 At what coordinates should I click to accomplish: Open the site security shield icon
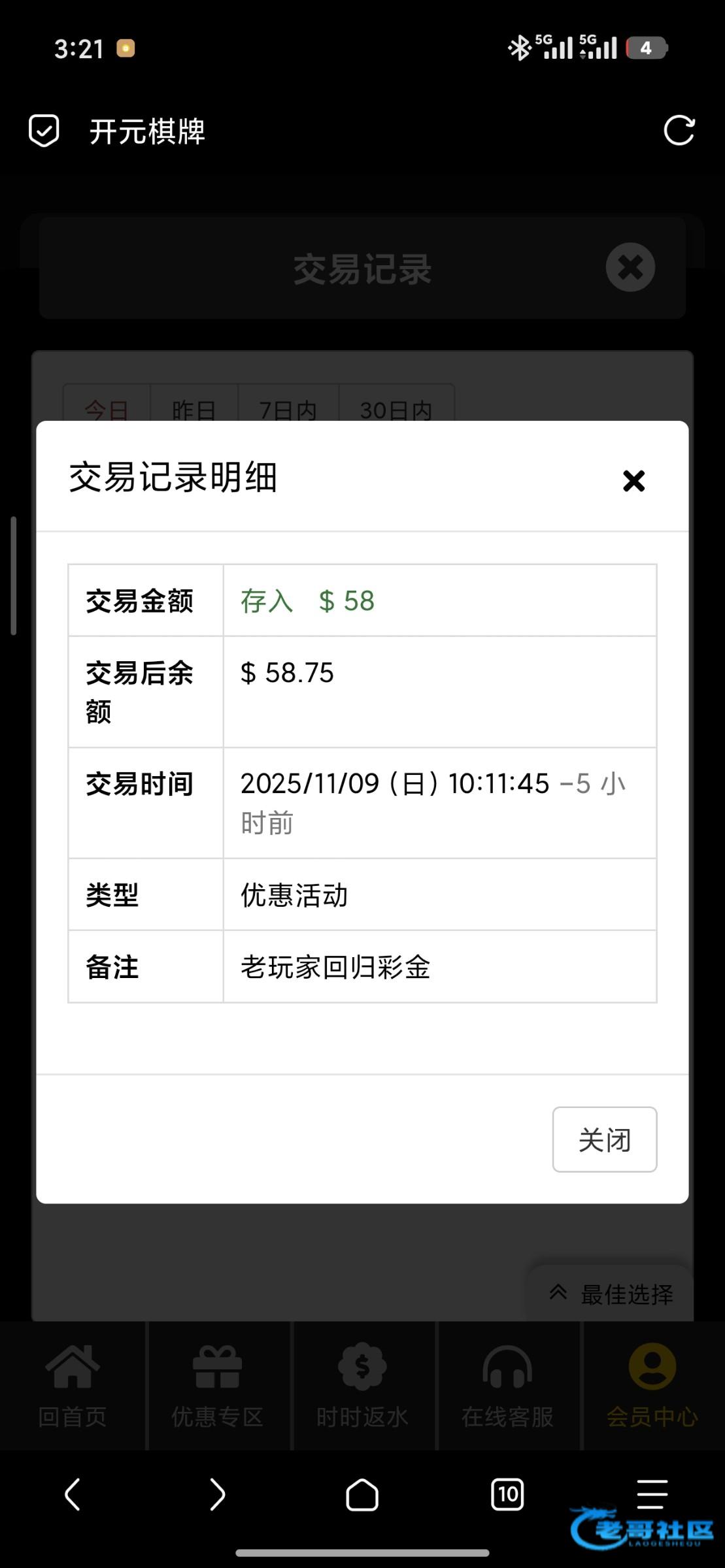(x=44, y=131)
